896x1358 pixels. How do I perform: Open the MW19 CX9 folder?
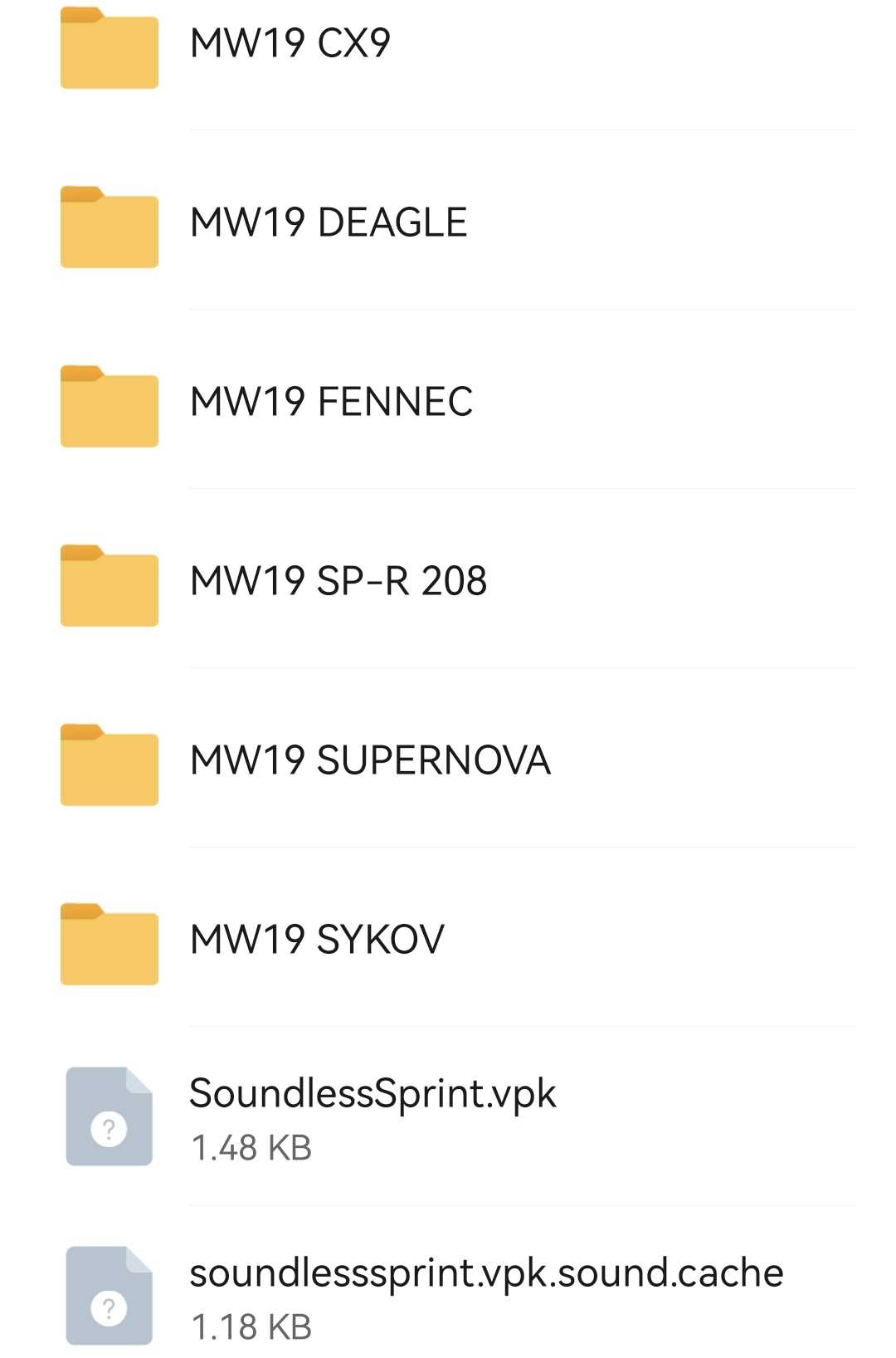coord(290,44)
